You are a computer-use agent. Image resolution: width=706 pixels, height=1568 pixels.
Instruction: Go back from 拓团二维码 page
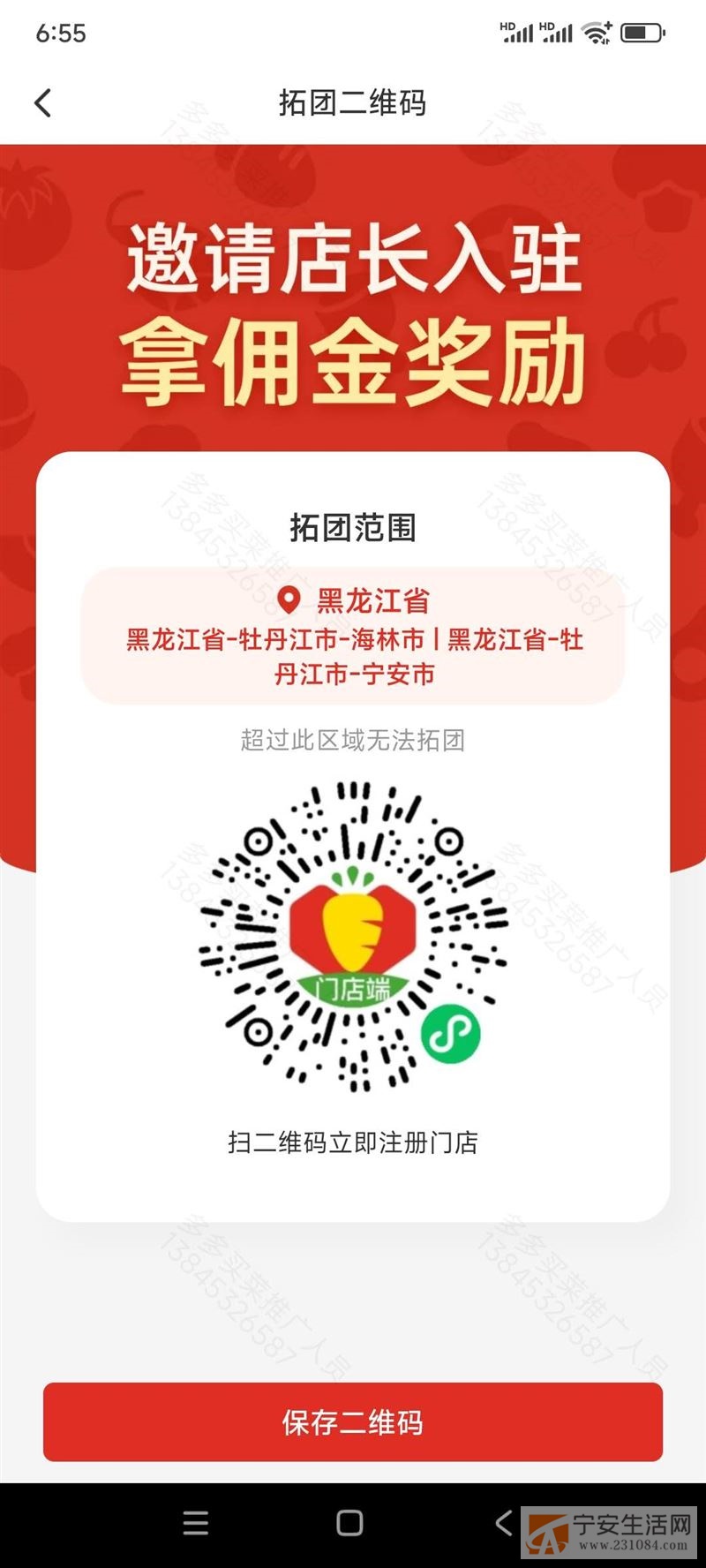(42, 103)
